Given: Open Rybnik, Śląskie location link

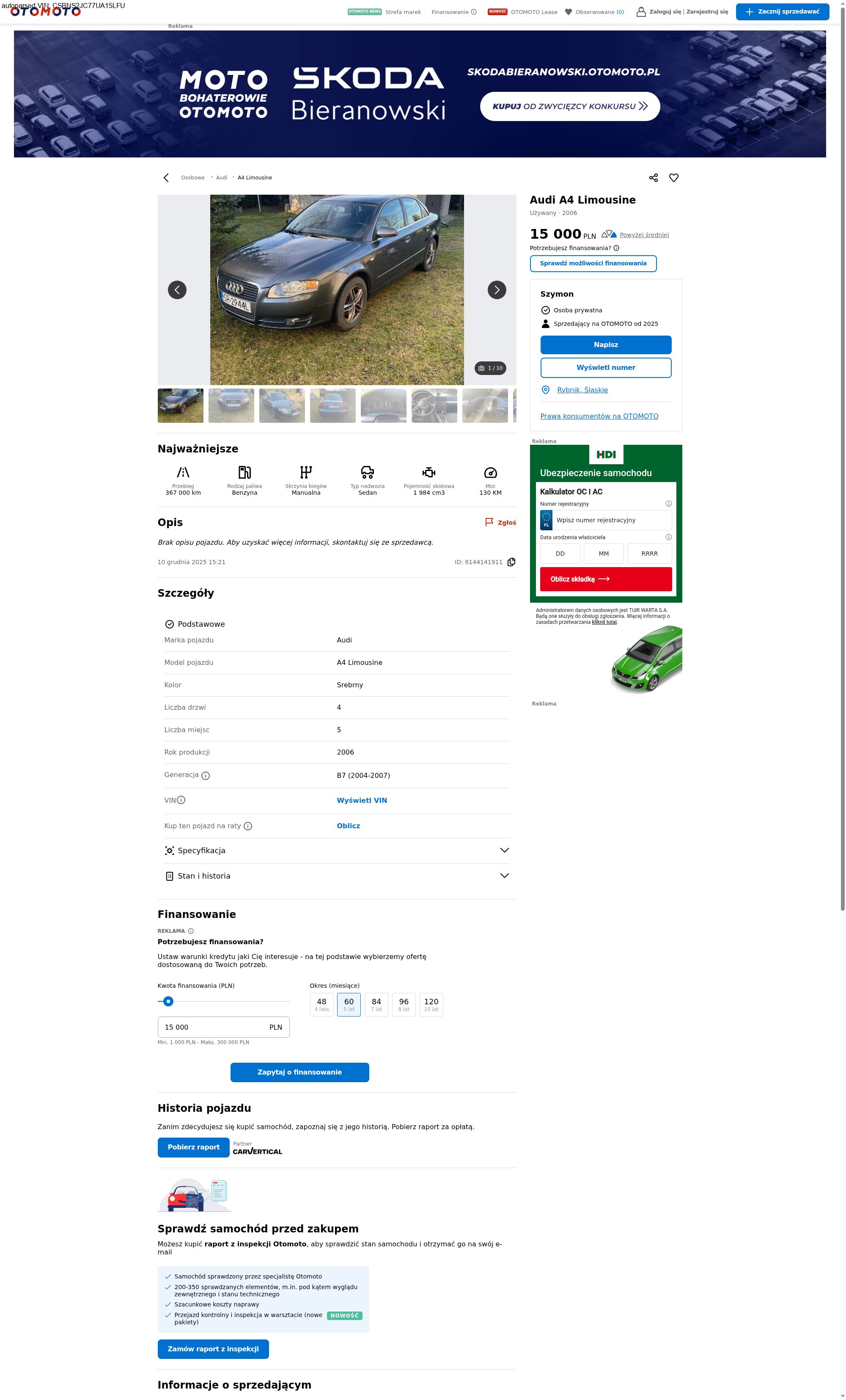Looking at the screenshot, I should 582,390.
